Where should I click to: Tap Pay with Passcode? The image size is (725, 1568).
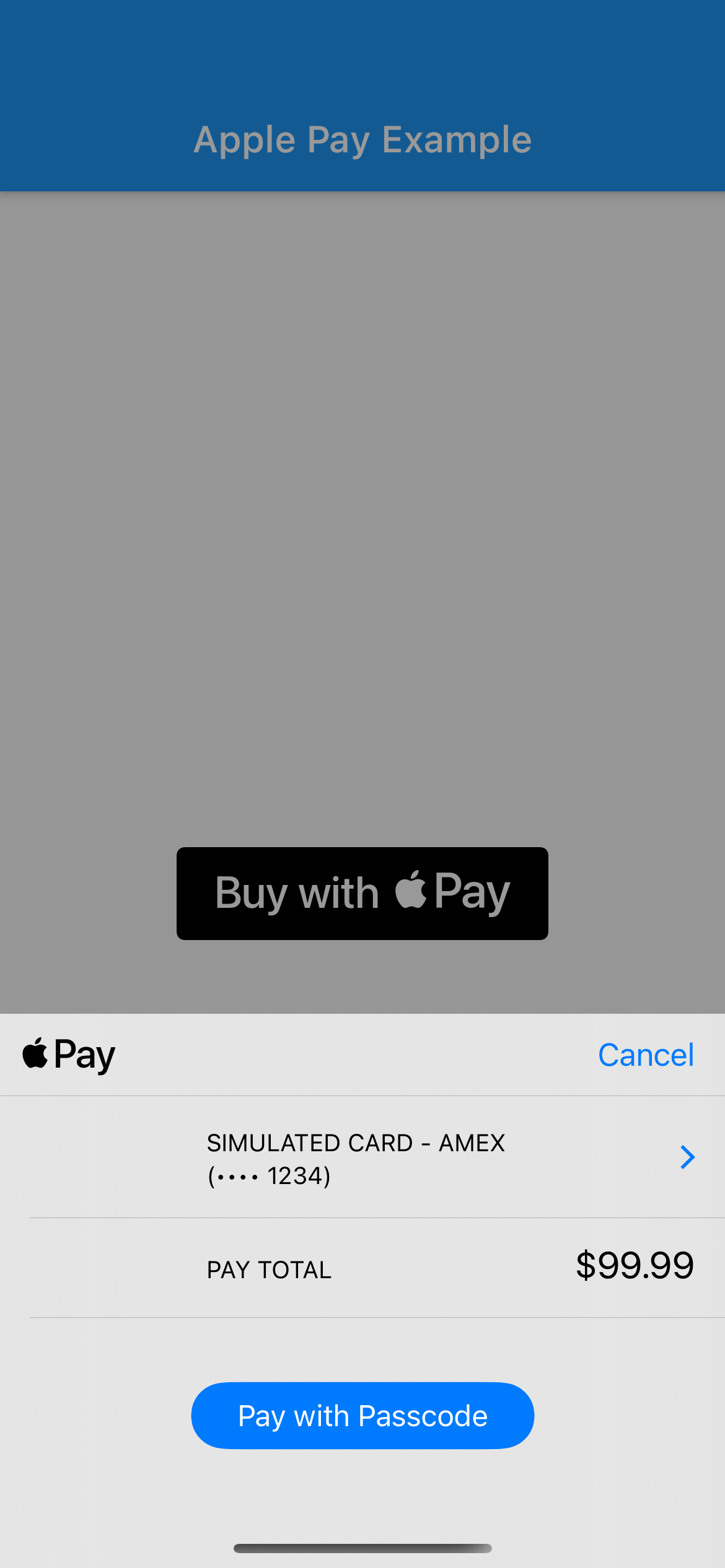pyautogui.click(x=362, y=1416)
